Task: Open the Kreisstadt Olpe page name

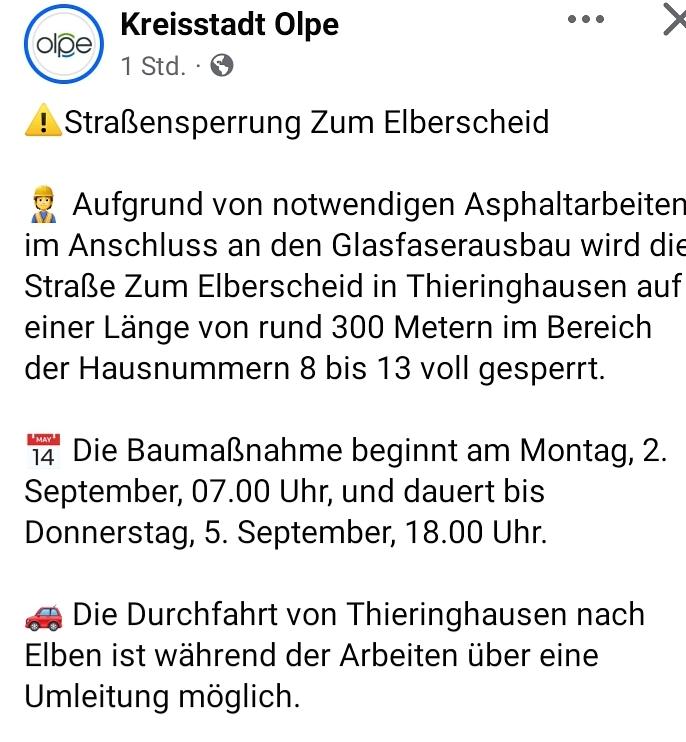Action: point(229,24)
